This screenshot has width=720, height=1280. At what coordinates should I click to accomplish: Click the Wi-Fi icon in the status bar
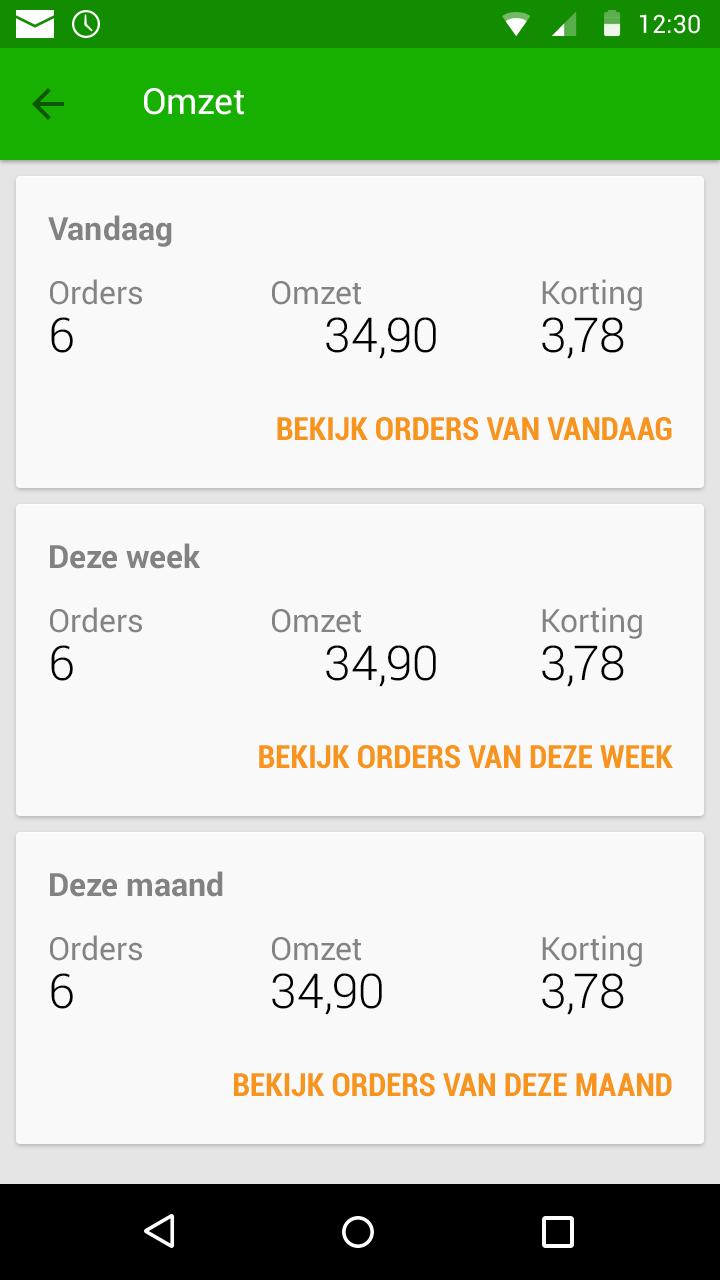[516, 22]
